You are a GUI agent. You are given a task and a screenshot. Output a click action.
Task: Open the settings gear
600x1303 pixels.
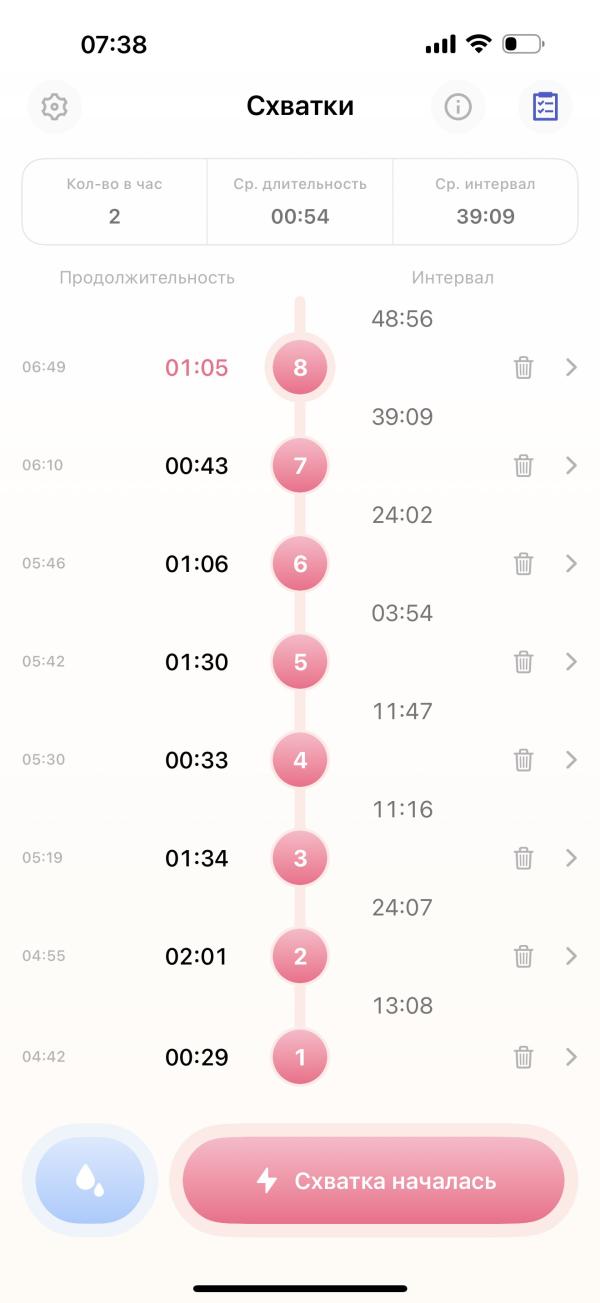54,106
